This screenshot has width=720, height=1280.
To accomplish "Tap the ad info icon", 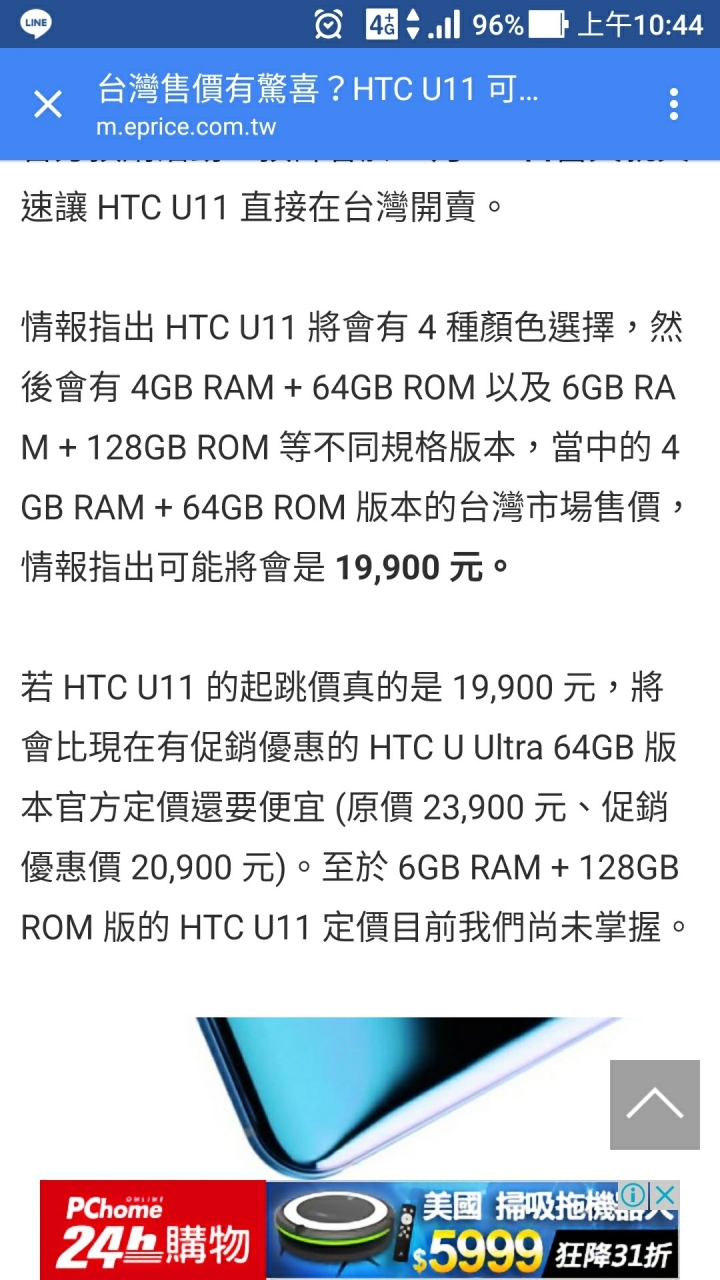I will (633, 1195).
